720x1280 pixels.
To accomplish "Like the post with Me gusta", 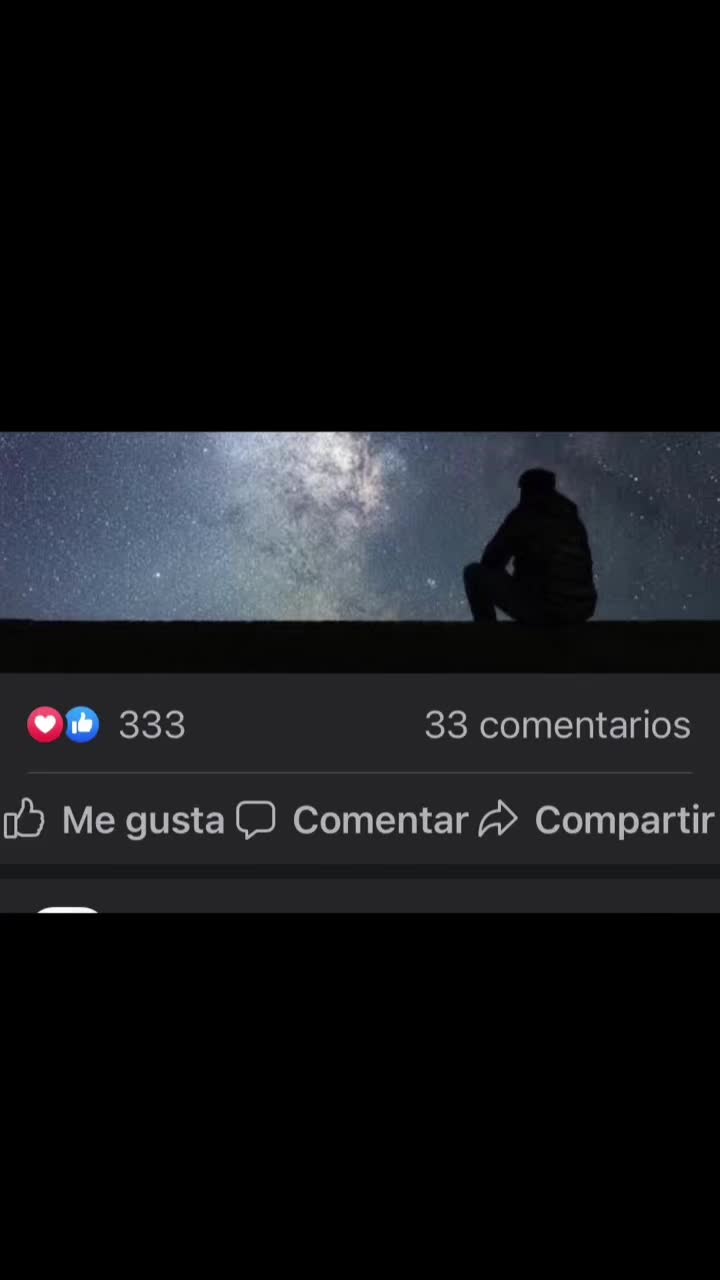I will coord(115,820).
